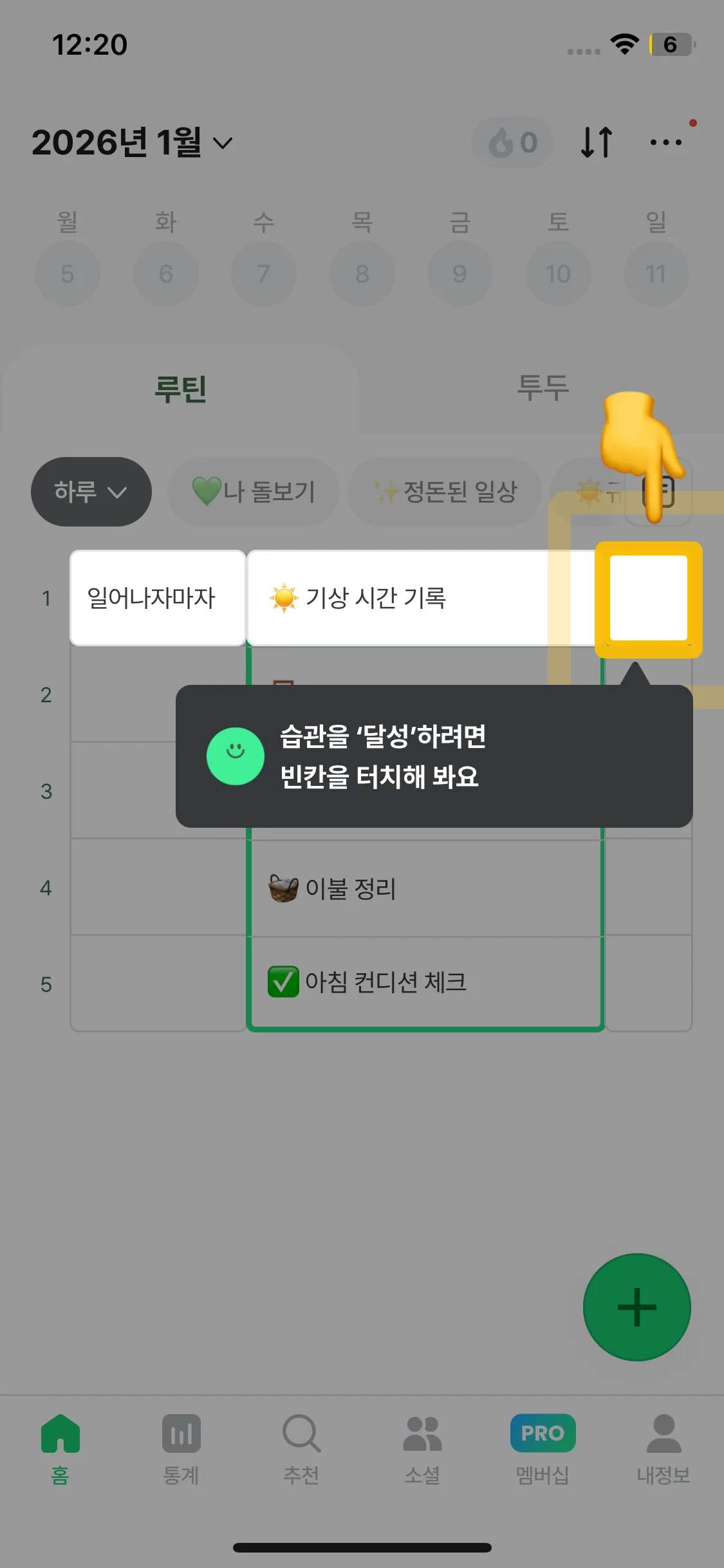The image size is (724, 1568).
Task: Select day 8 in the week row
Action: pyautogui.click(x=362, y=274)
